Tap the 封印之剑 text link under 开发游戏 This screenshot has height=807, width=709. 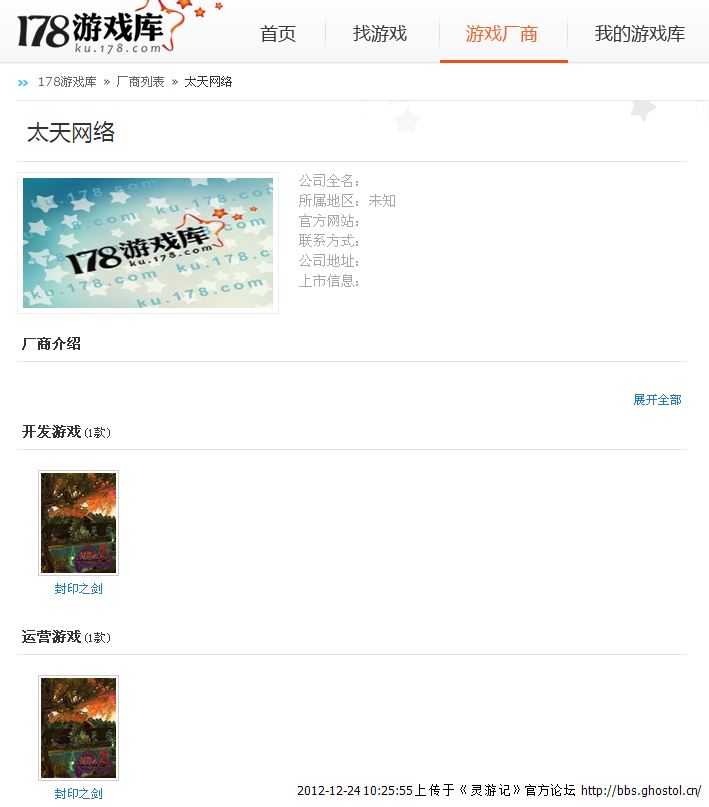78,589
